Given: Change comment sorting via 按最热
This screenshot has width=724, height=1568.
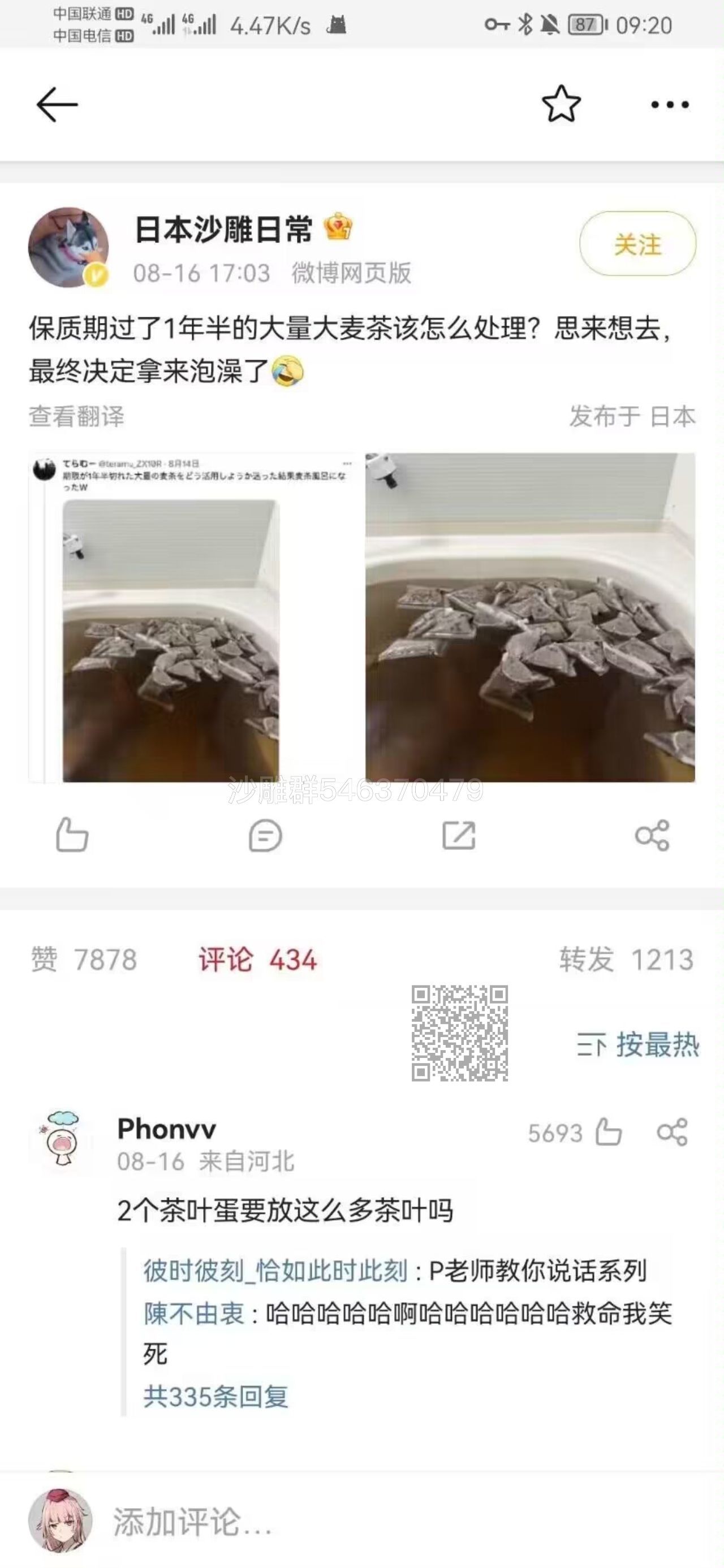Looking at the screenshot, I should click(637, 1044).
